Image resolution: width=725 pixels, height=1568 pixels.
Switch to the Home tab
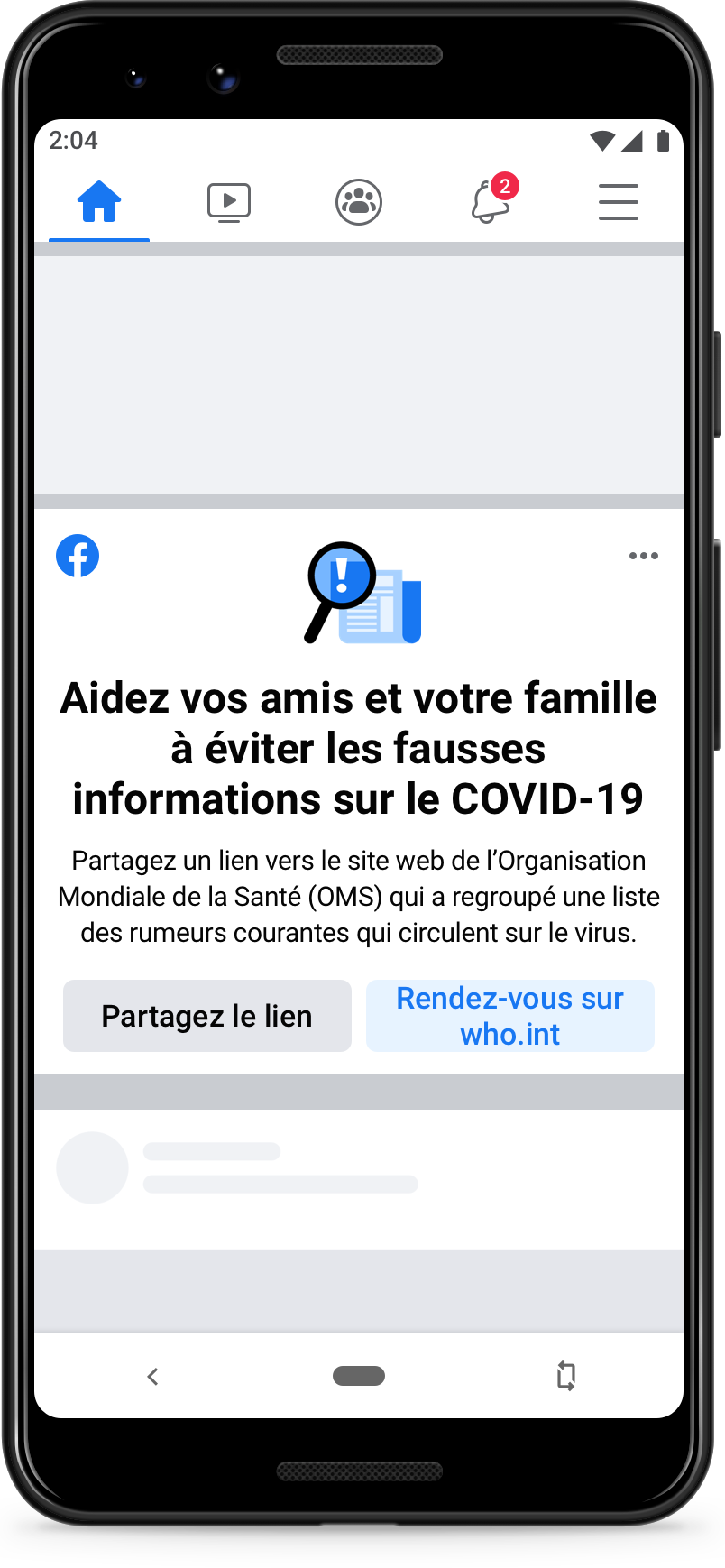(99, 202)
